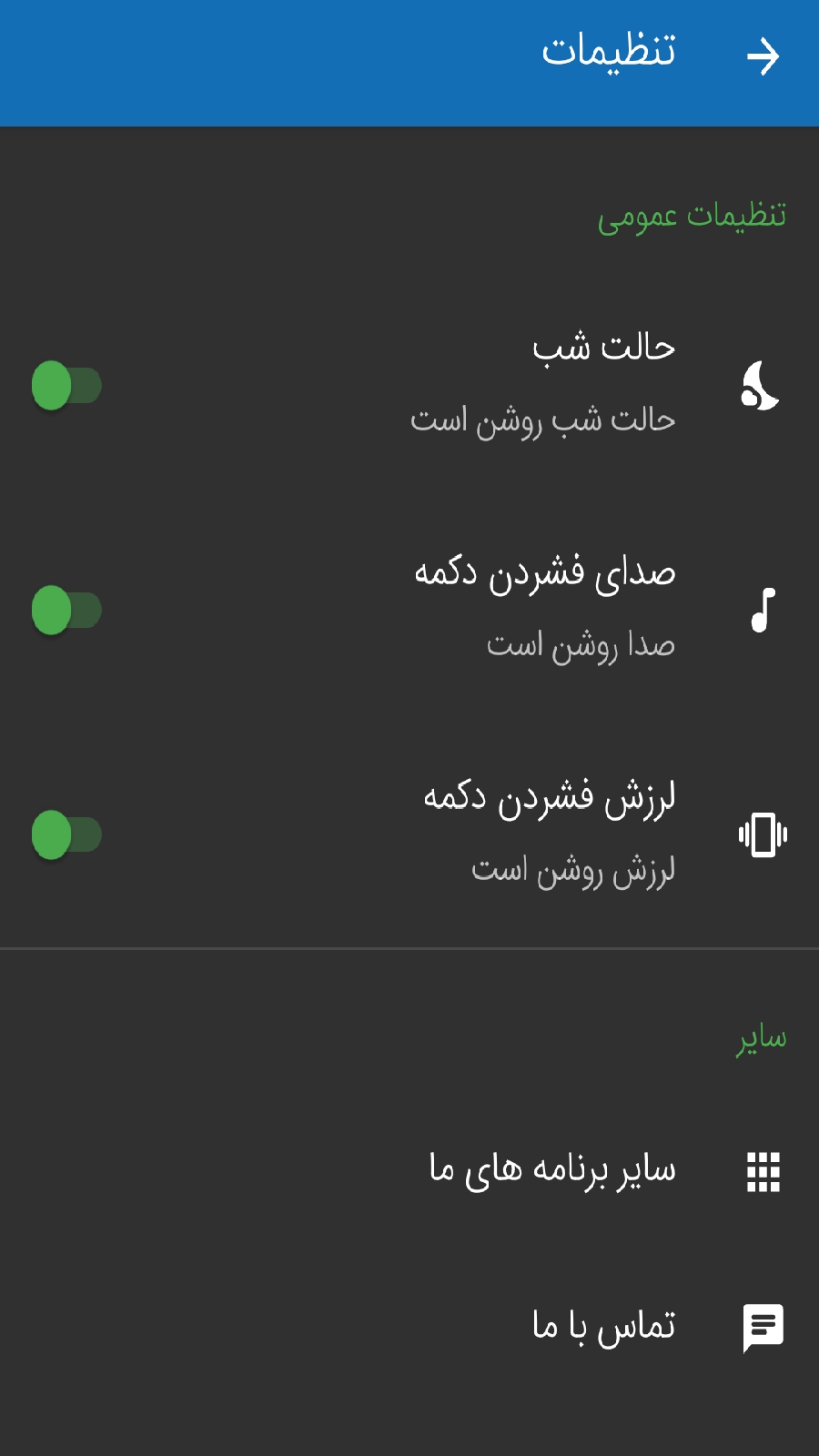Toggle the night mode (حالت شب) switch
Viewport: 819px width, 1456px height.
(66, 386)
